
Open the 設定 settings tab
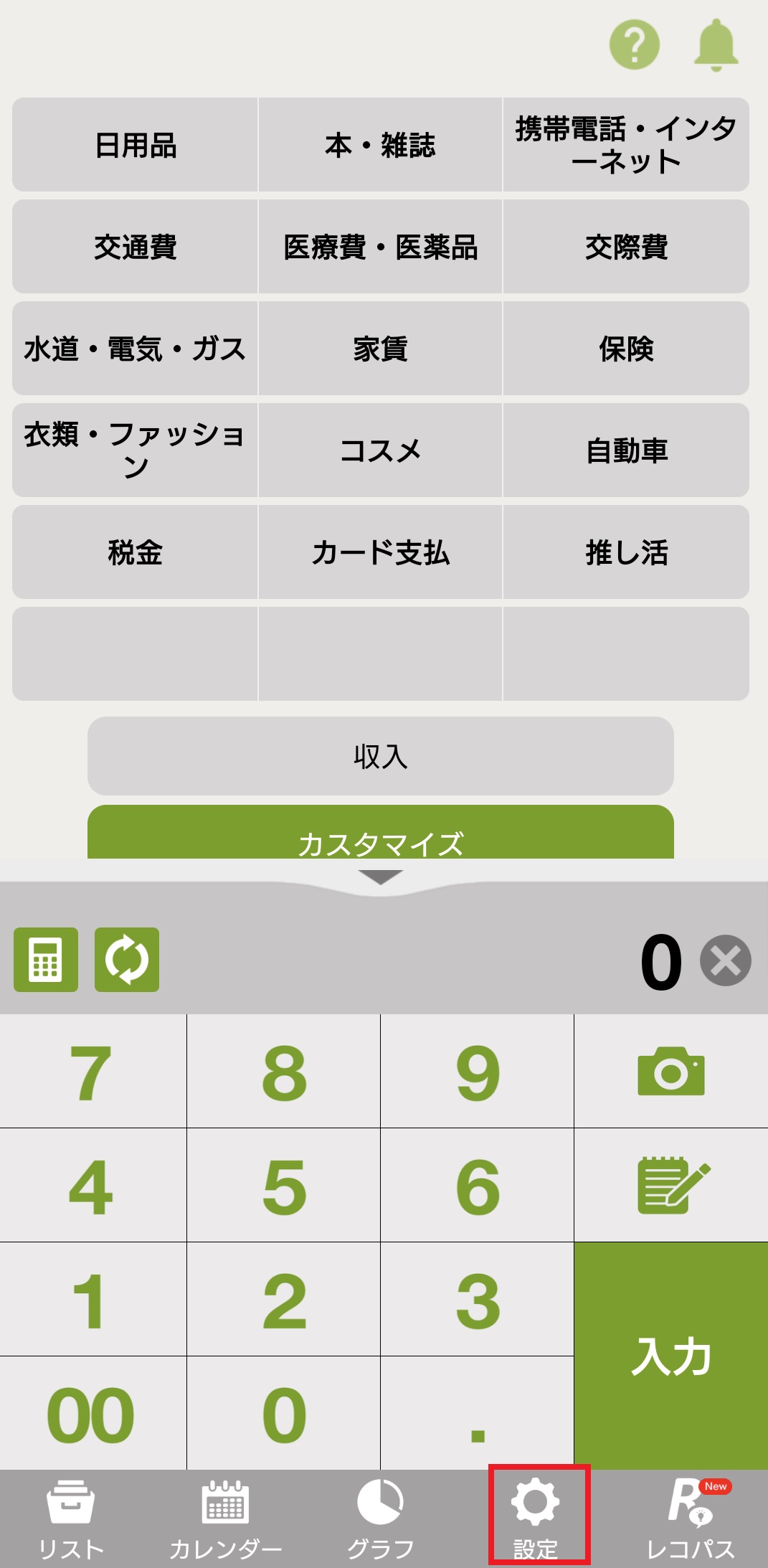(x=536, y=1516)
